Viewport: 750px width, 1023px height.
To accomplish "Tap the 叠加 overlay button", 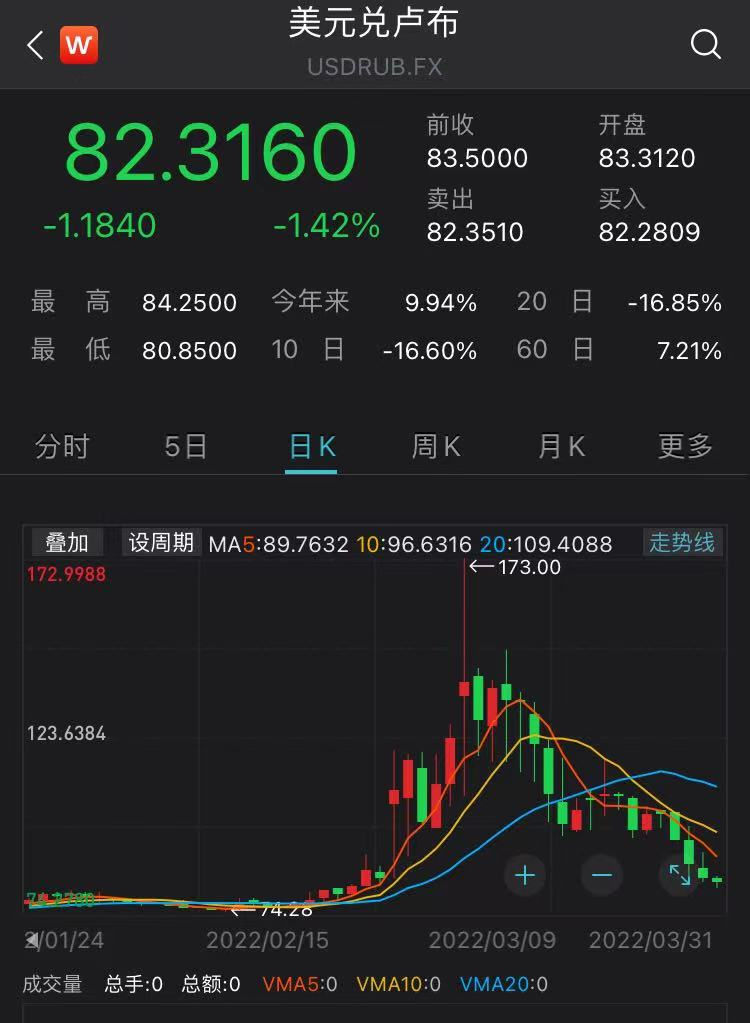I will click(x=67, y=543).
